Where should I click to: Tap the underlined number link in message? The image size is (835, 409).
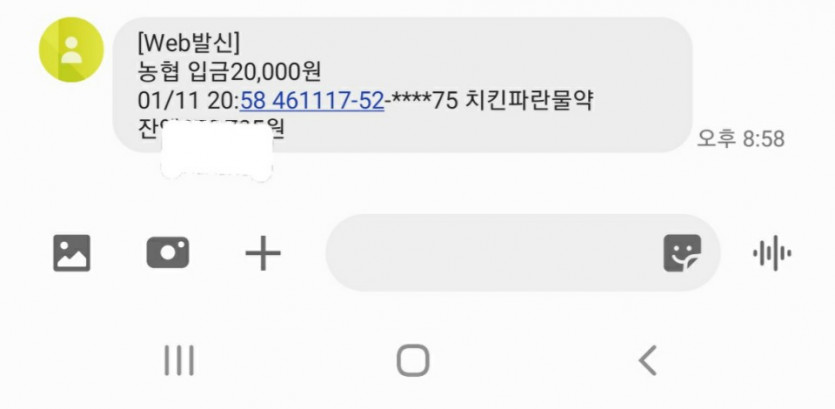[312, 101]
